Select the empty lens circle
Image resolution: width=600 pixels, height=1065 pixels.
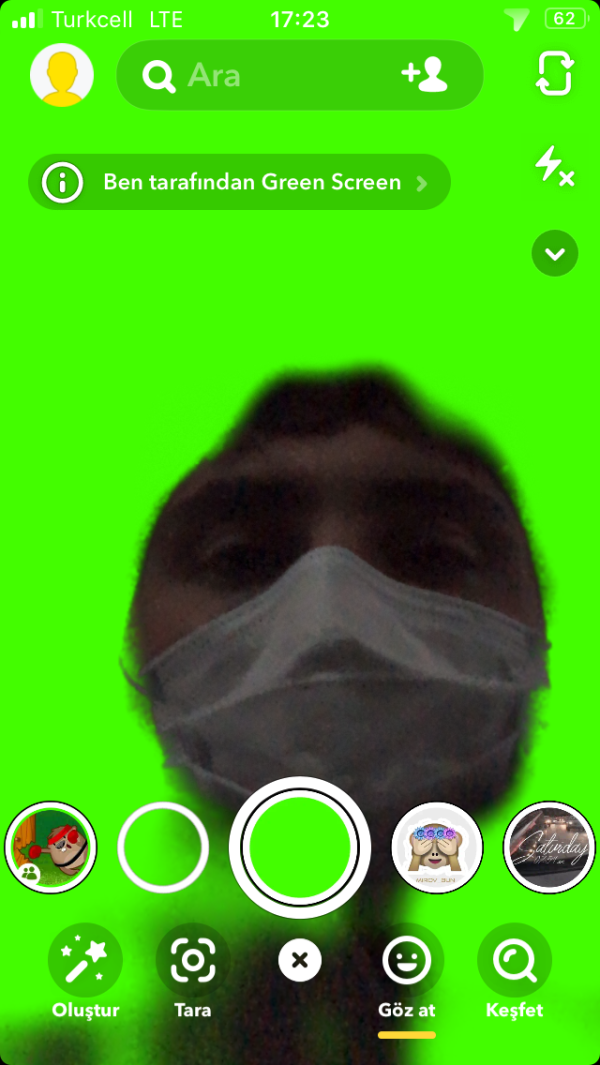tap(163, 847)
